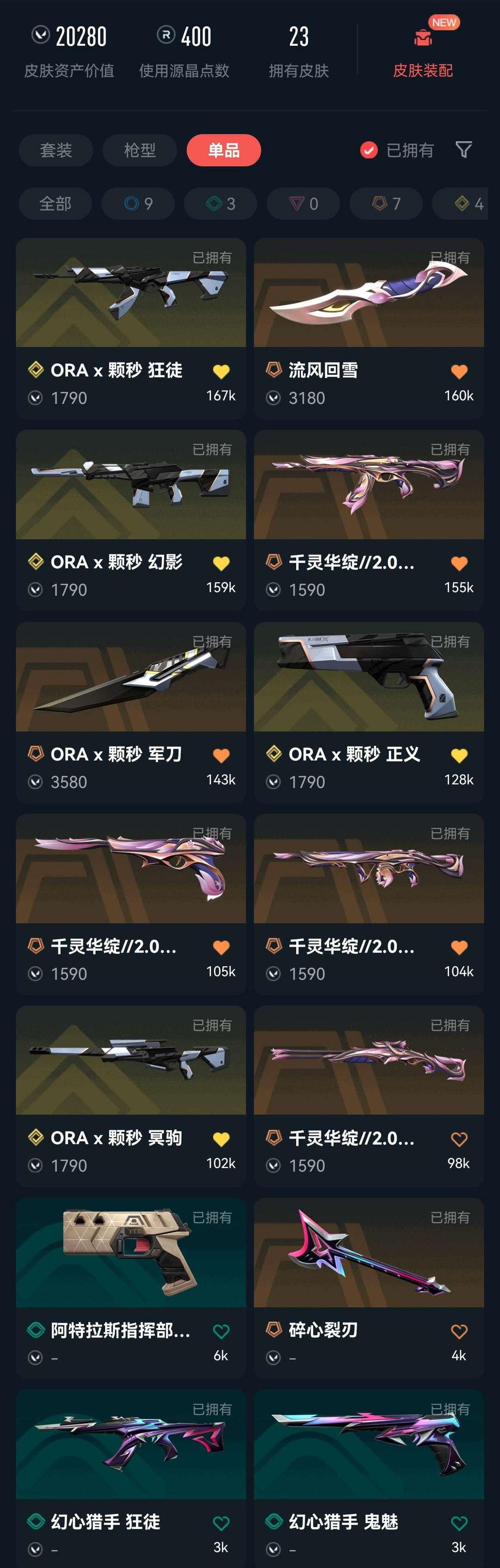
Task: Select the 单品 tab
Action: pyautogui.click(x=224, y=150)
